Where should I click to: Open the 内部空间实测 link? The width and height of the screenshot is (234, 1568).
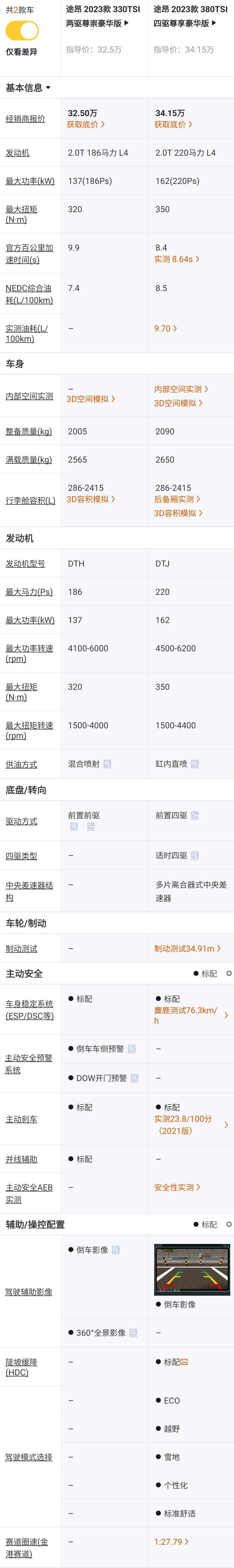click(181, 388)
